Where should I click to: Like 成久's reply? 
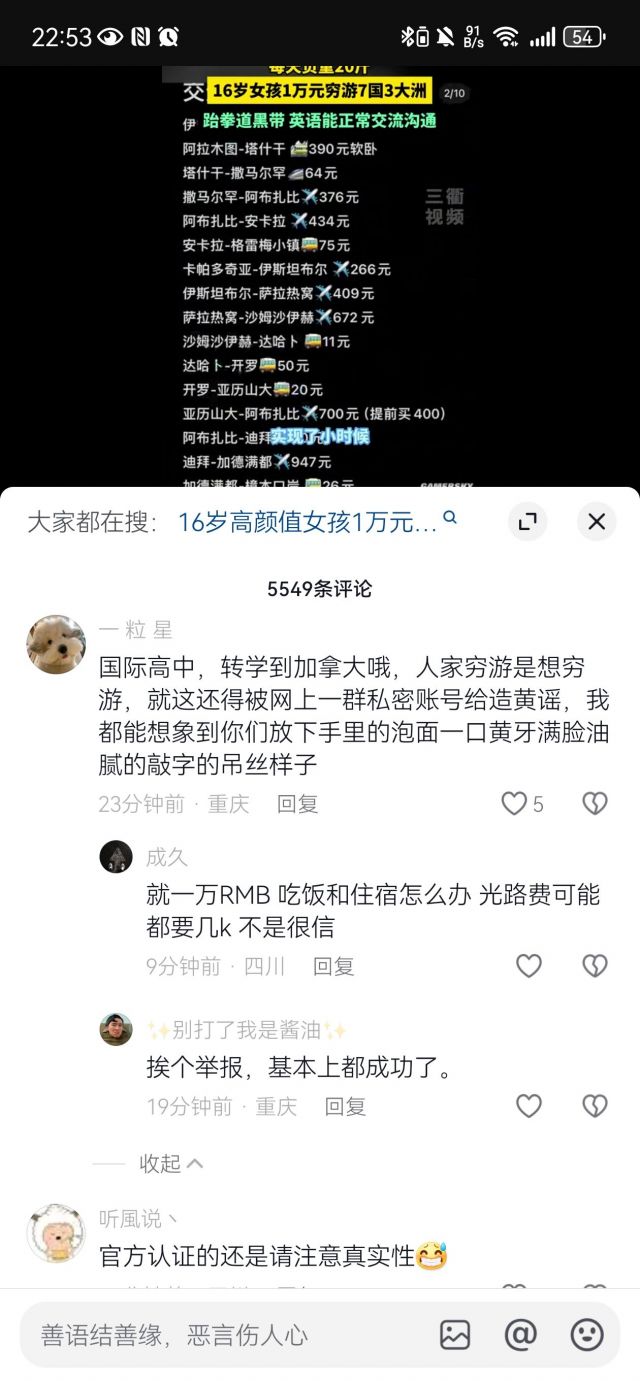[528, 966]
